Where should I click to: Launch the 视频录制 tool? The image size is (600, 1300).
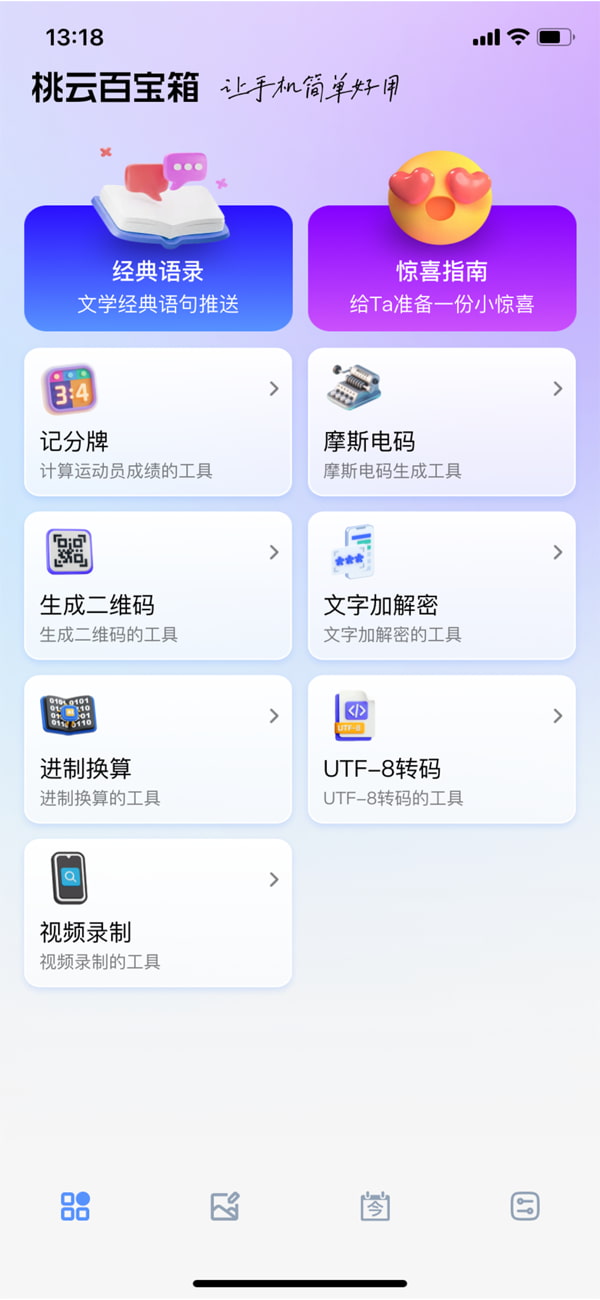[158, 913]
